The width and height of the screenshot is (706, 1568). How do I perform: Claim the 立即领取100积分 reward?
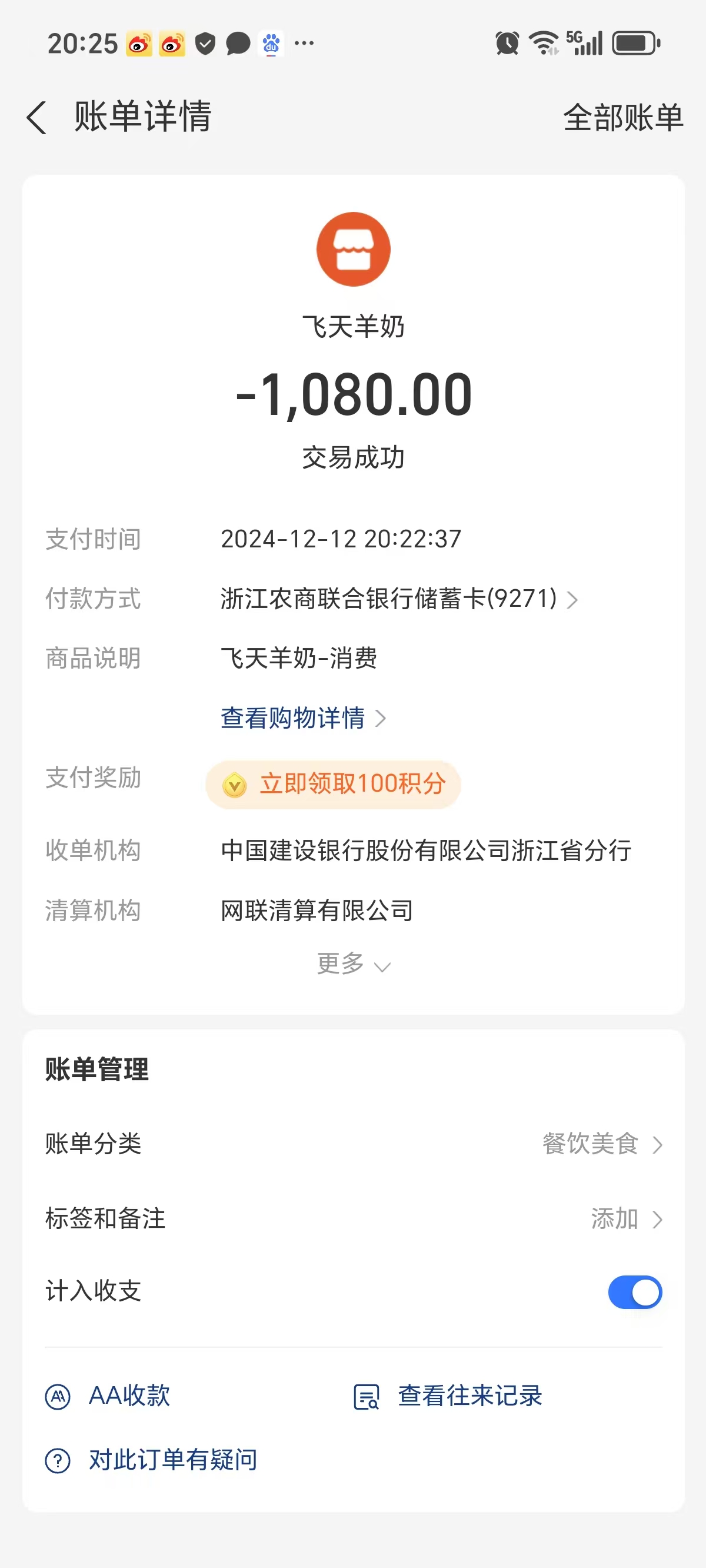point(334,784)
